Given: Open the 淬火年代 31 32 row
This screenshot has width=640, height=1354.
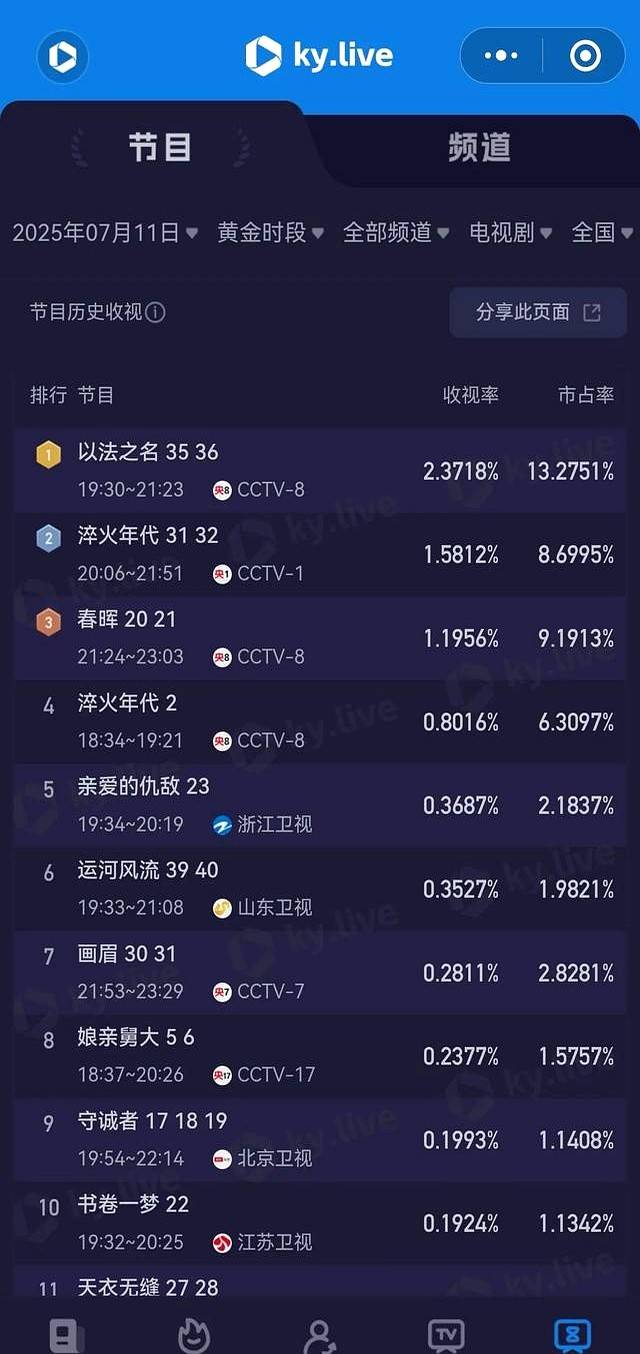Looking at the screenshot, I should (x=320, y=555).
